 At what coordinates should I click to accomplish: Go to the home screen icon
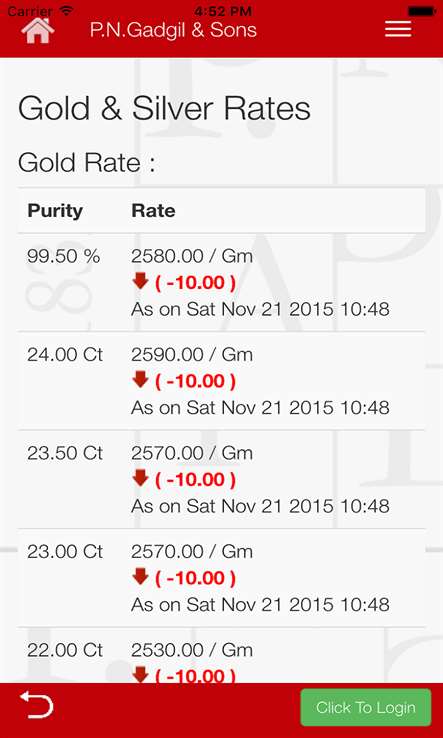[x=38, y=31]
